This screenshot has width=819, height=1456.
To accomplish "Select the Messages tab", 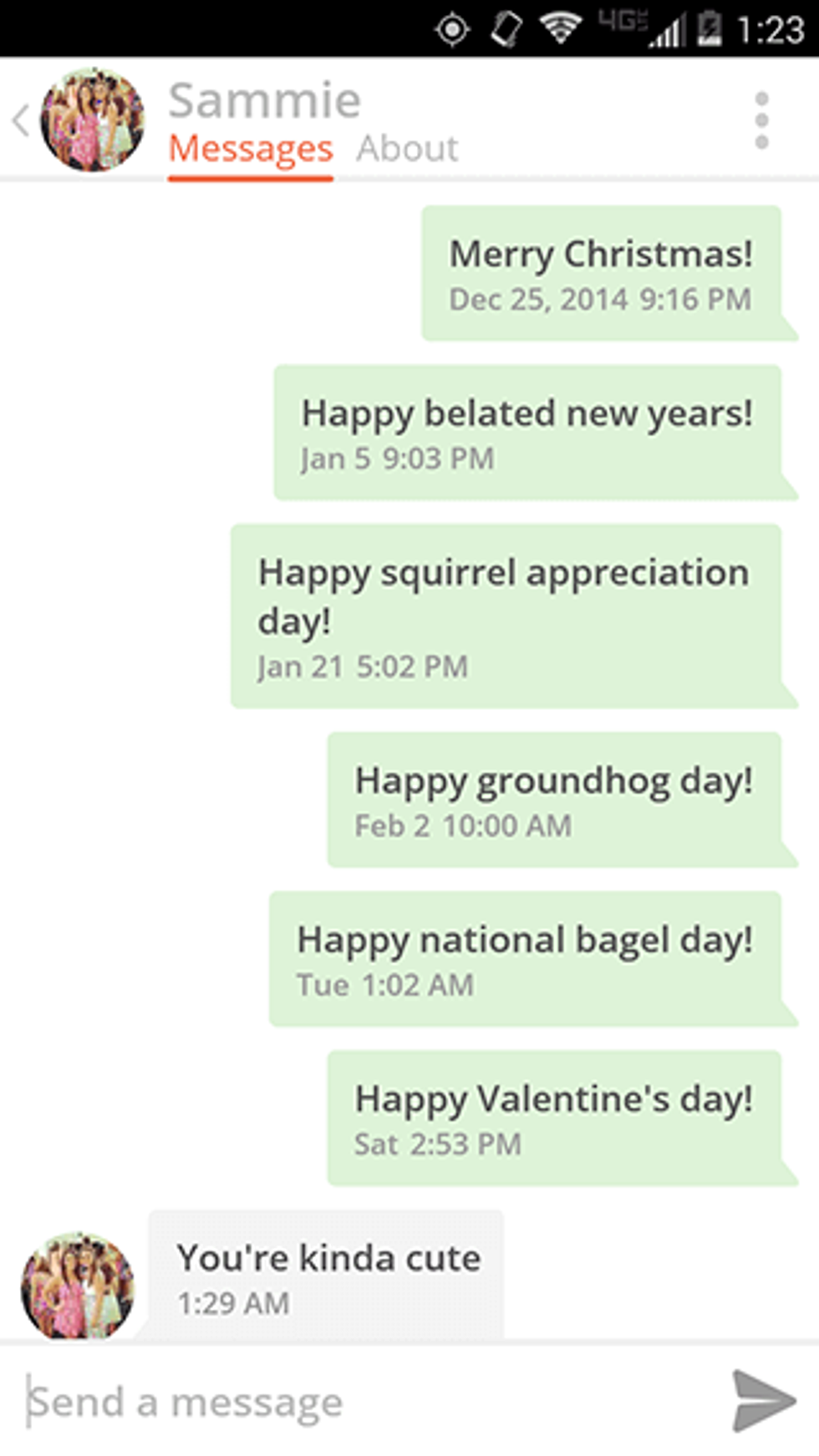I will 251,149.
